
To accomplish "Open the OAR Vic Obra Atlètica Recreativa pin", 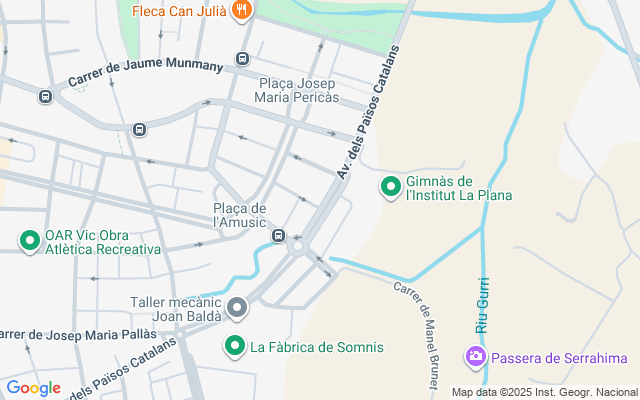I will 29,241.
